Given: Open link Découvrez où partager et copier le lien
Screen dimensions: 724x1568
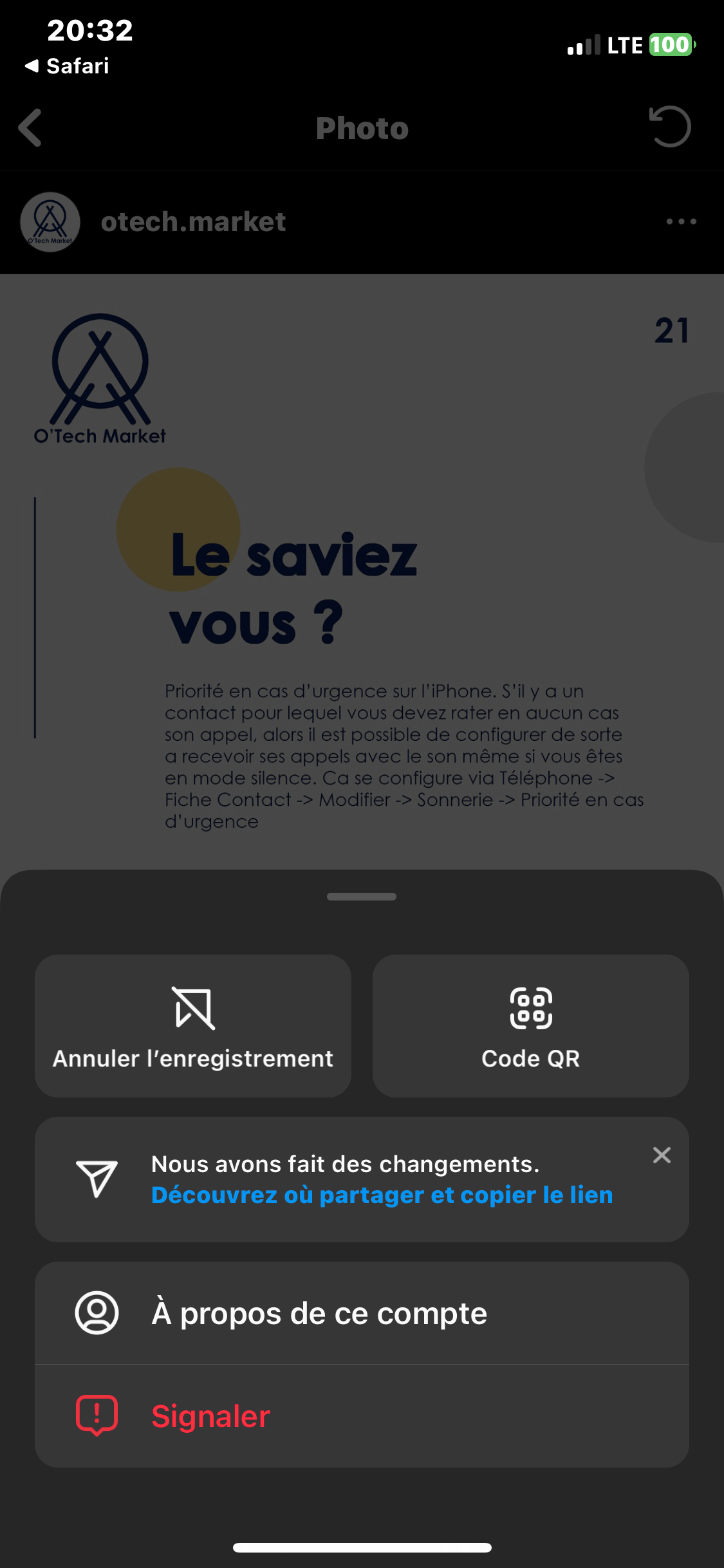Looking at the screenshot, I should (382, 1195).
